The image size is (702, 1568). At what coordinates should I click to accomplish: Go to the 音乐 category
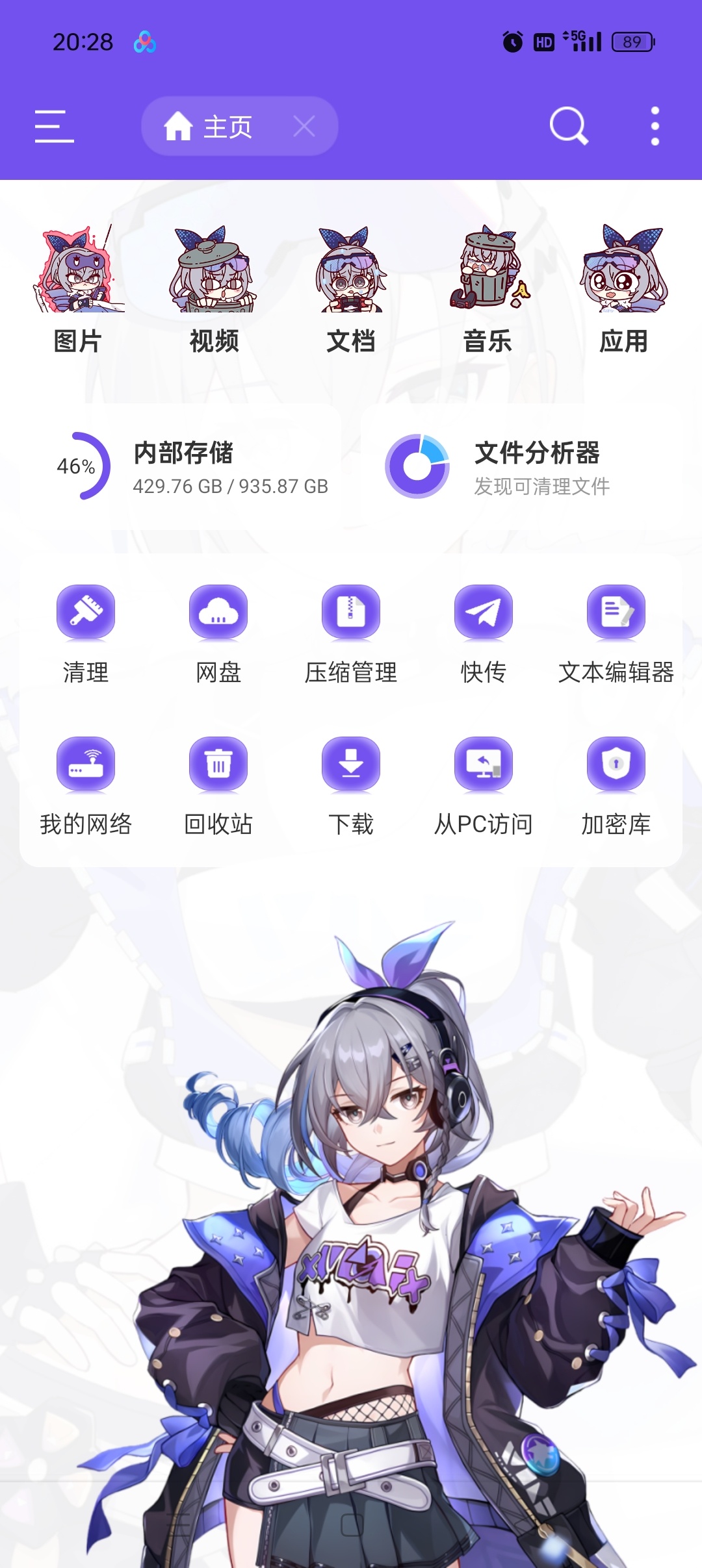(487, 289)
